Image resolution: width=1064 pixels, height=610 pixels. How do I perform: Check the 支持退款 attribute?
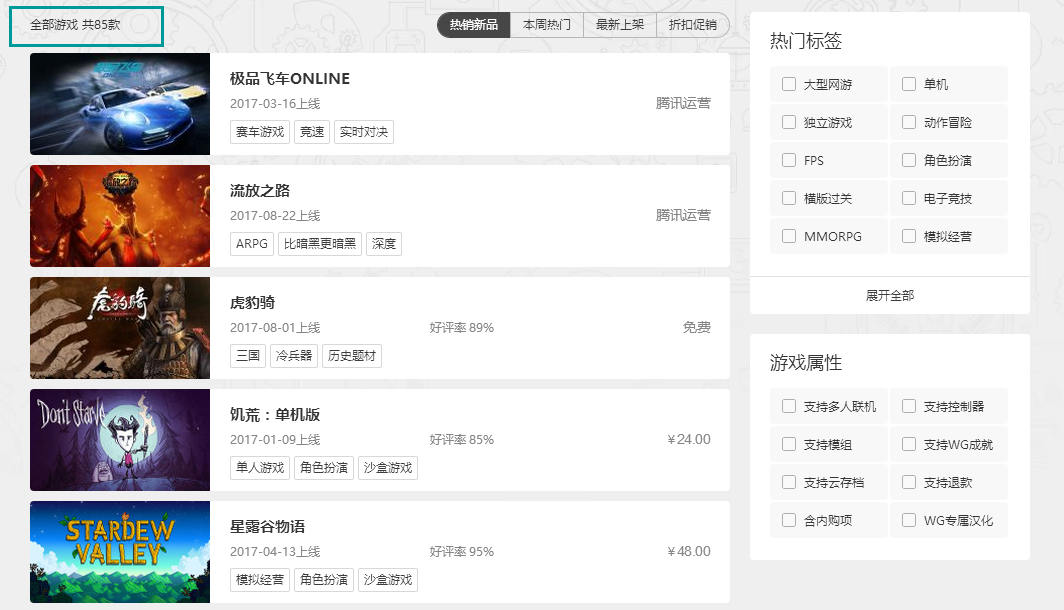909,482
